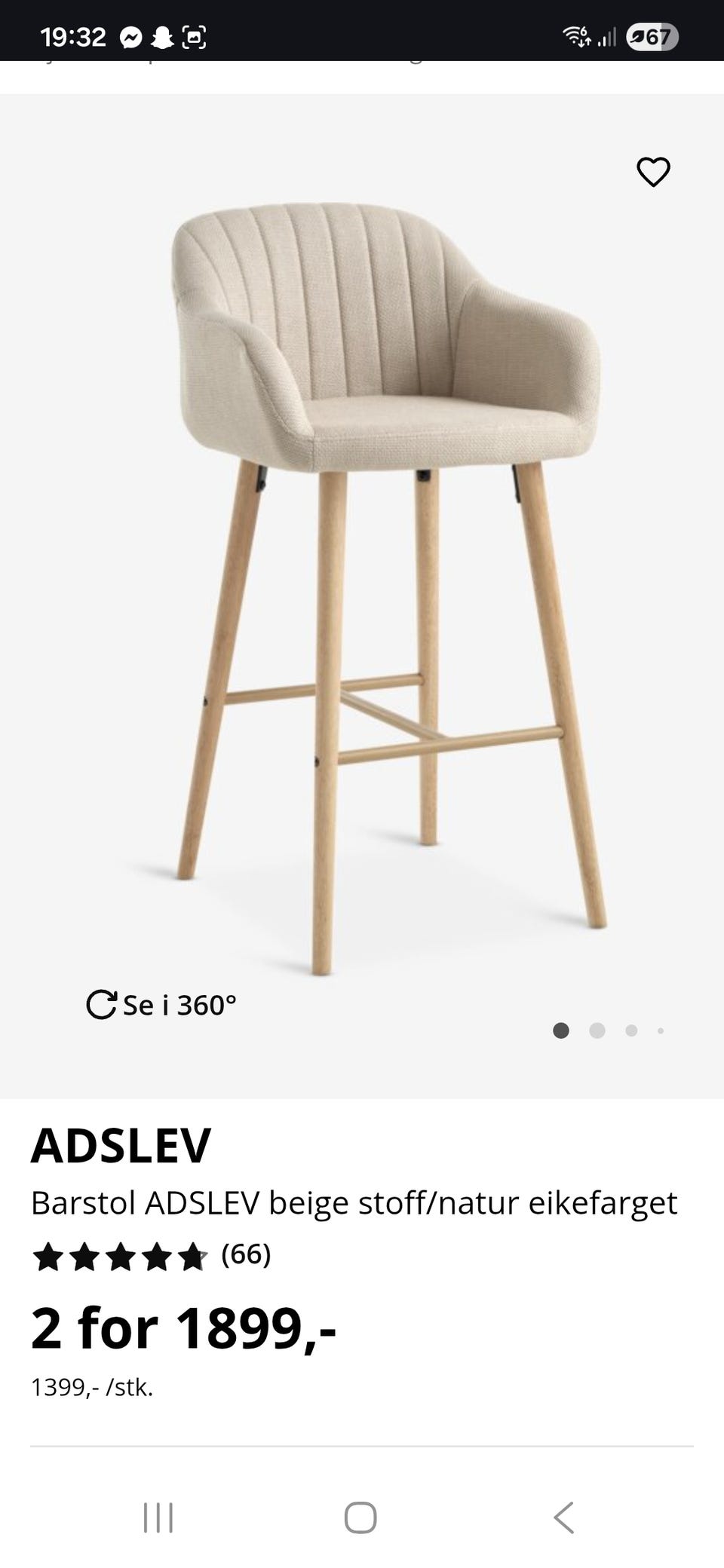Go back using system navigation back button

(564, 1517)
